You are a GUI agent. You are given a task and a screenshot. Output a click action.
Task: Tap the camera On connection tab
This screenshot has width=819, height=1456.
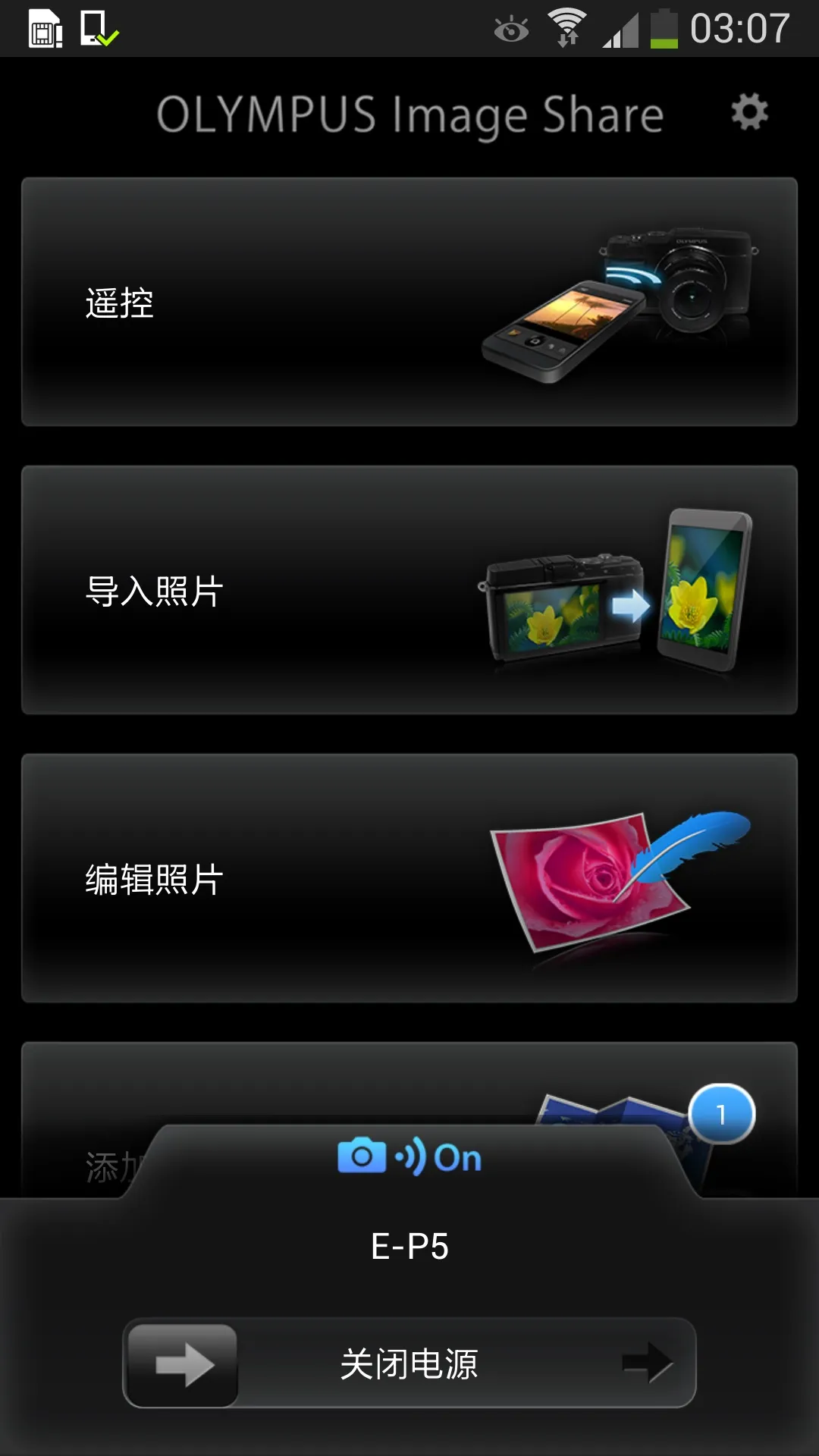coord(409,1158)
